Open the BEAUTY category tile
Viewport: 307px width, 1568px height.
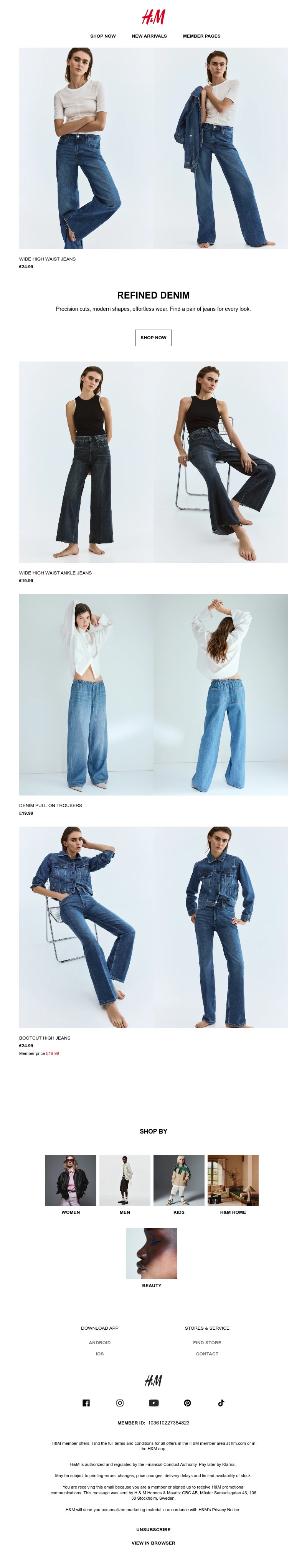(x=152, y=1253)
